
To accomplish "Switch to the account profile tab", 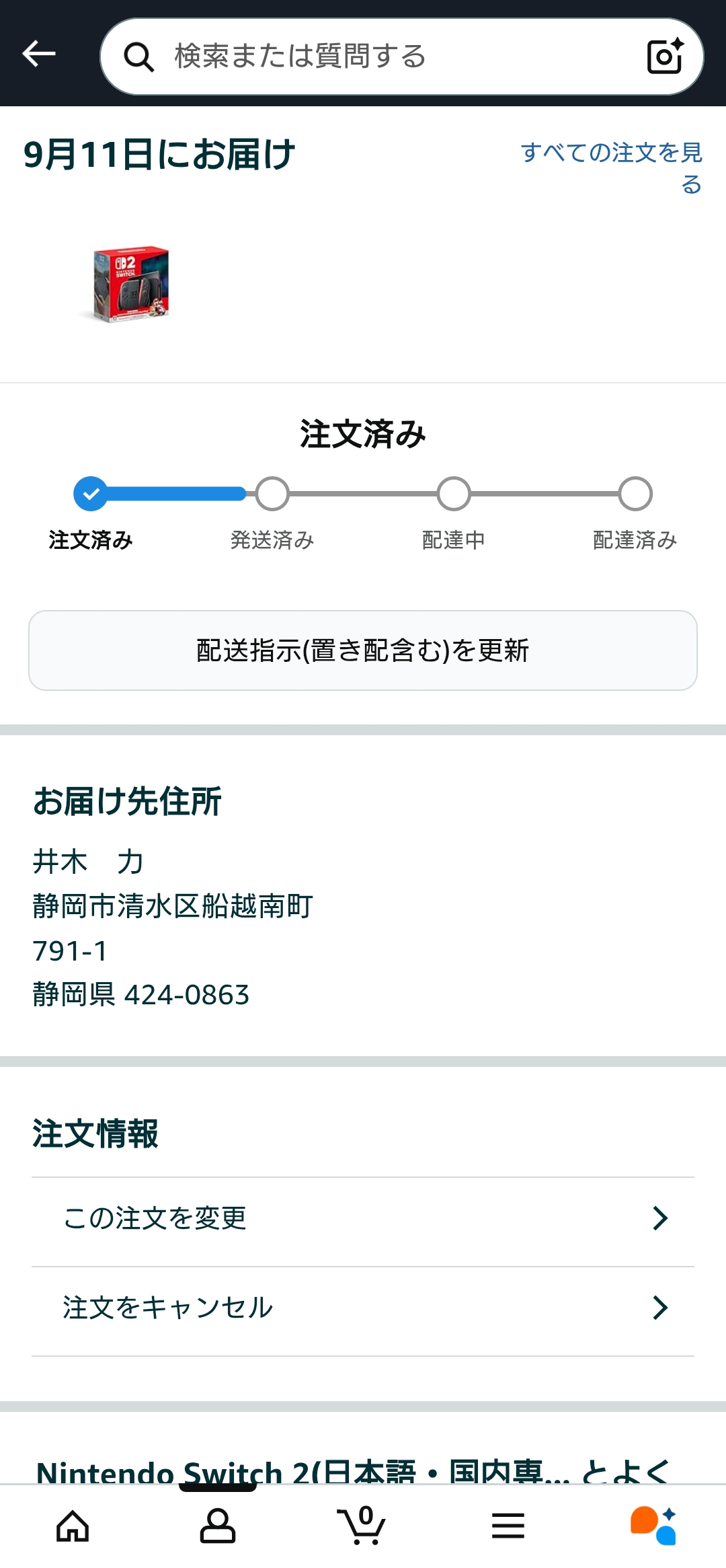I will tap(218, 1526).
